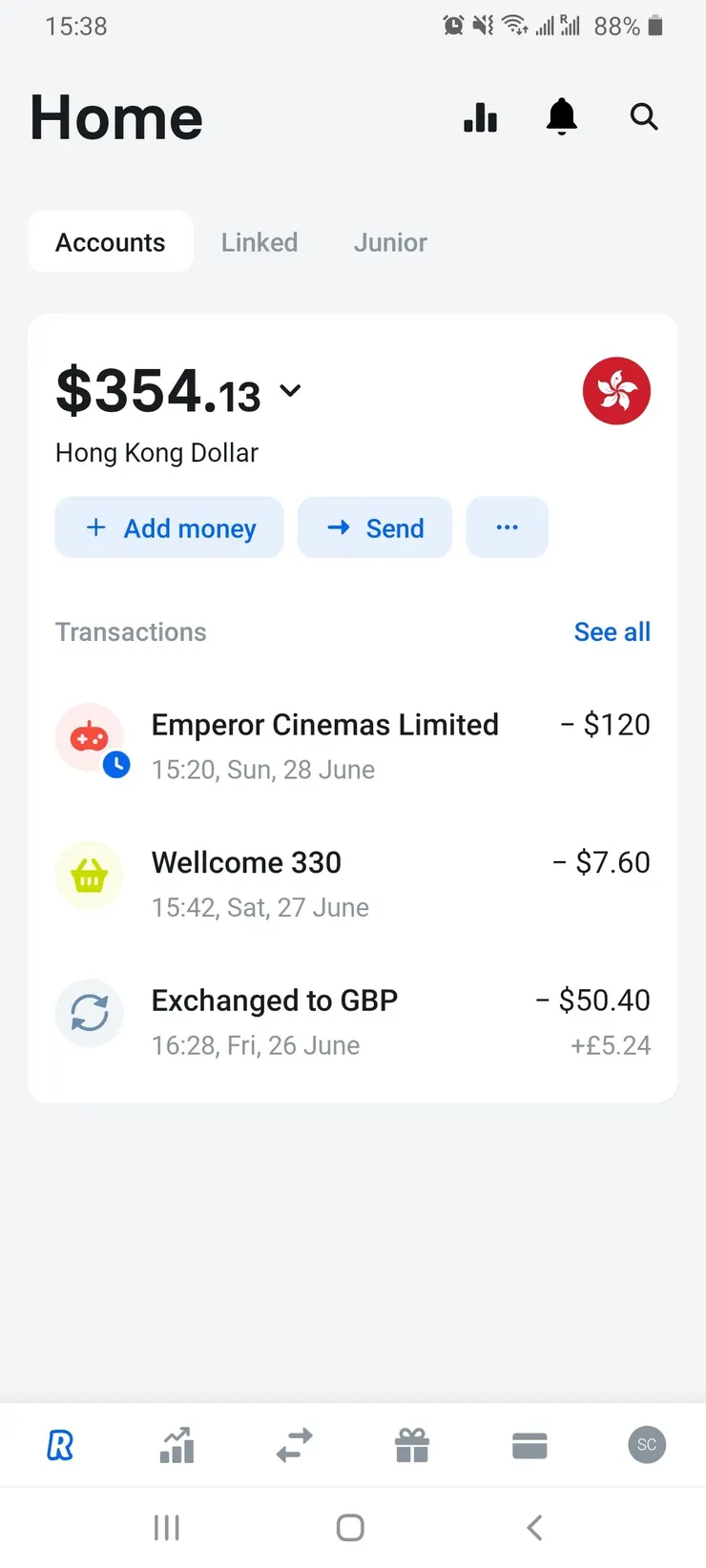Open the Android recent apps button
706x1568 pixels.
click(167, 1526)
